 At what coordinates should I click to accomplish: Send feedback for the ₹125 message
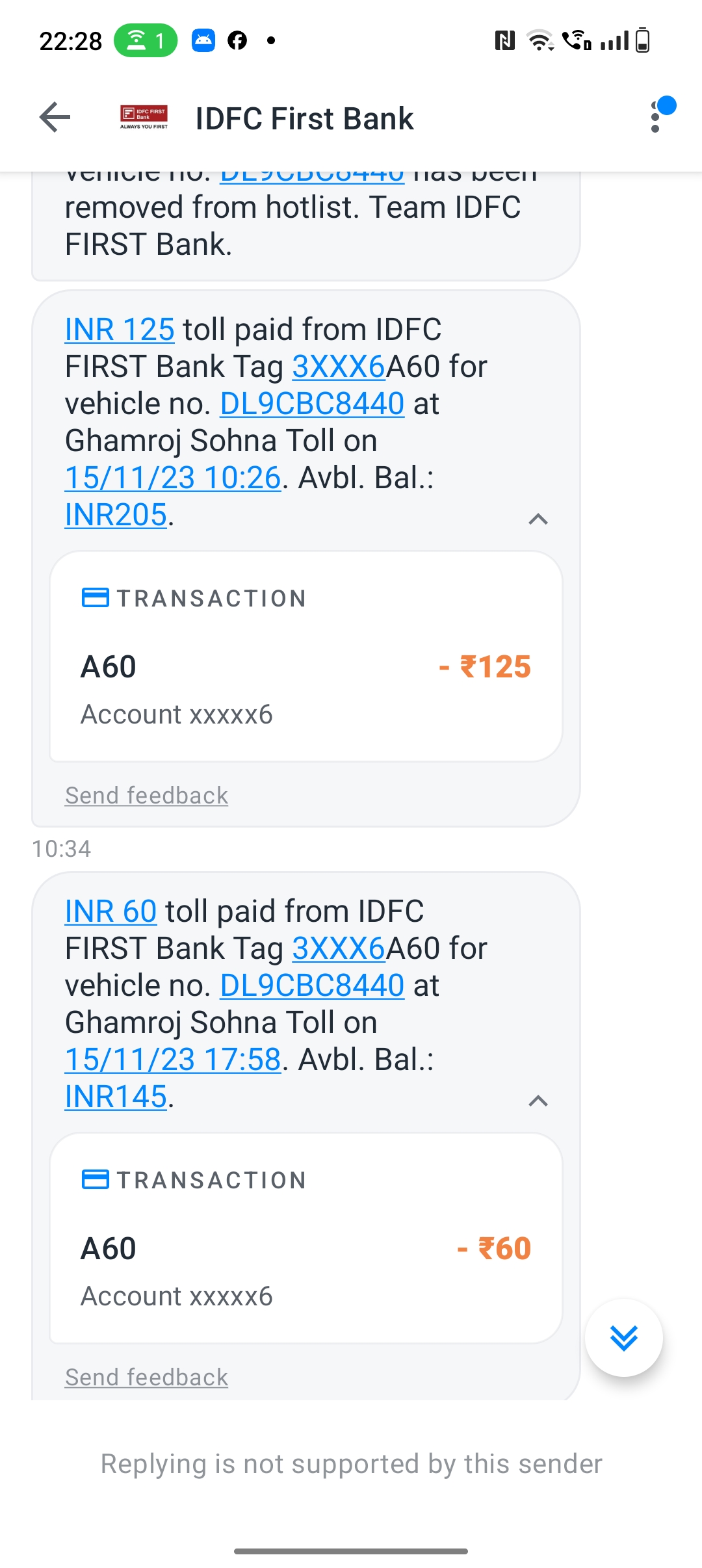146,795
